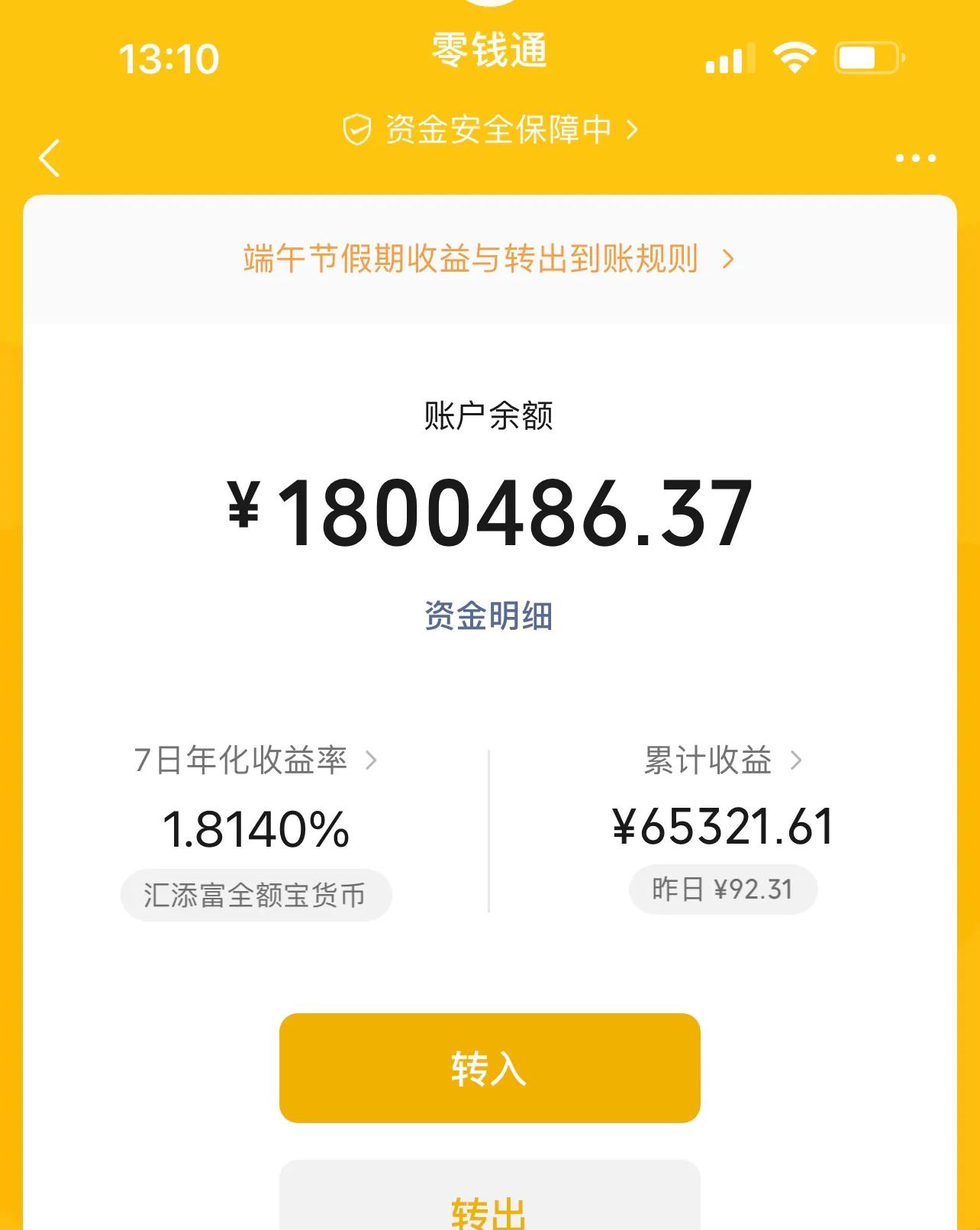This screenshot has width=980, height=1230.
Task: Expand the 累计收益 details chevron
Action: pyautogui.click(x=797, y=760)
